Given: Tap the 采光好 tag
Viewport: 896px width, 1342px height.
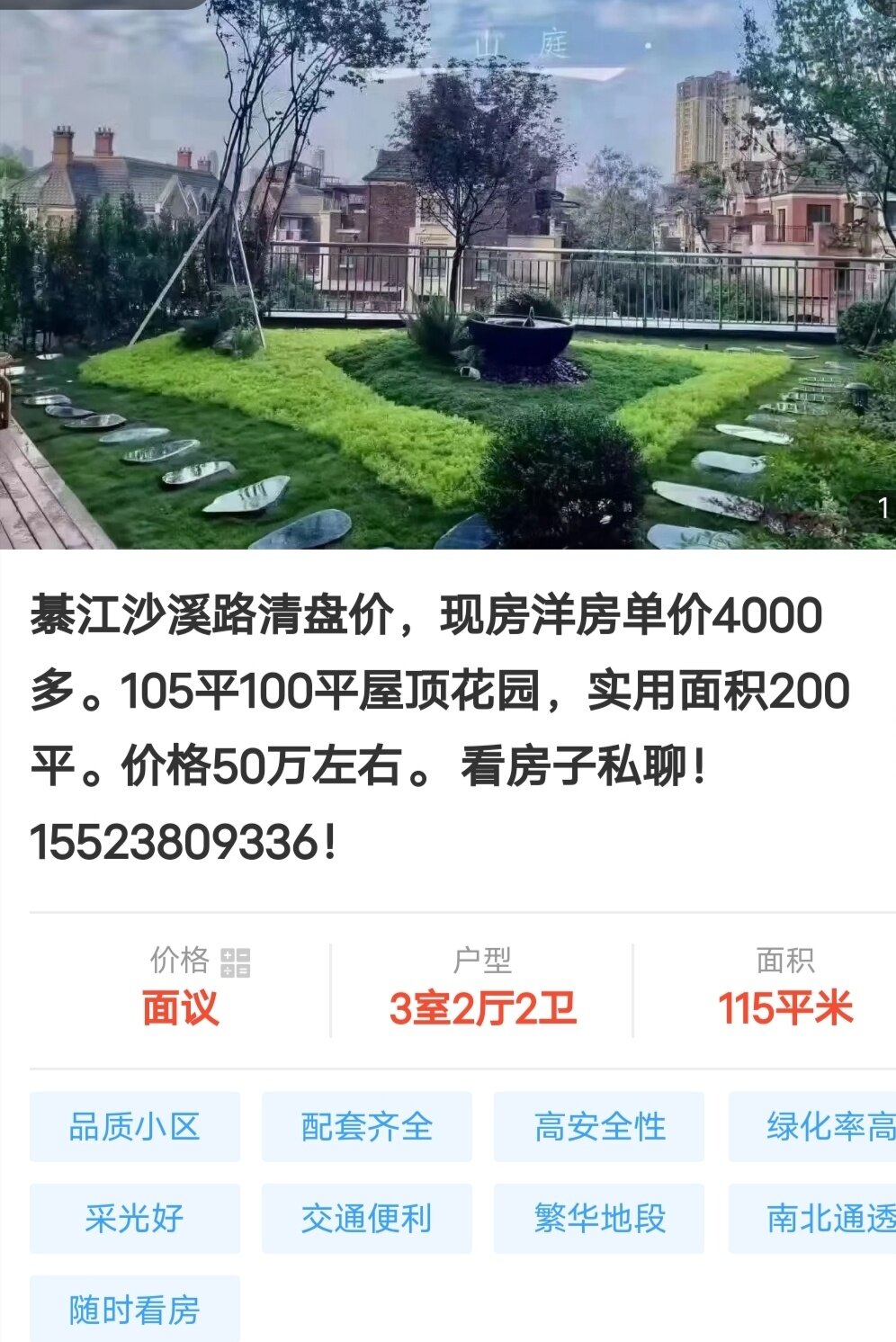Looking at the screenshot, I should tap(135, 1218).
